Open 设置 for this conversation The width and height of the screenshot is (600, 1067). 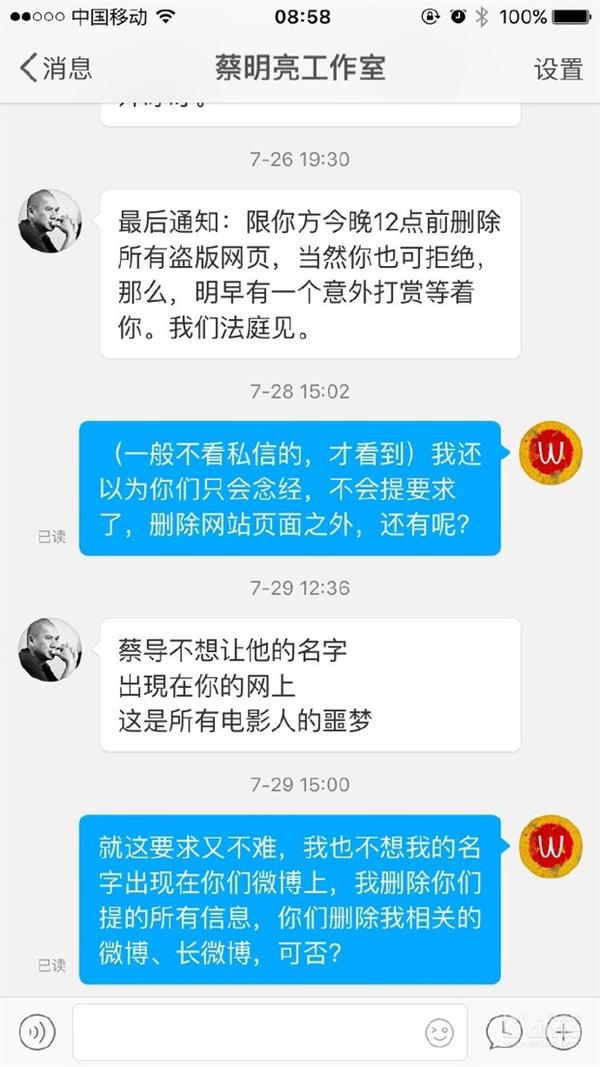(558, 68)
